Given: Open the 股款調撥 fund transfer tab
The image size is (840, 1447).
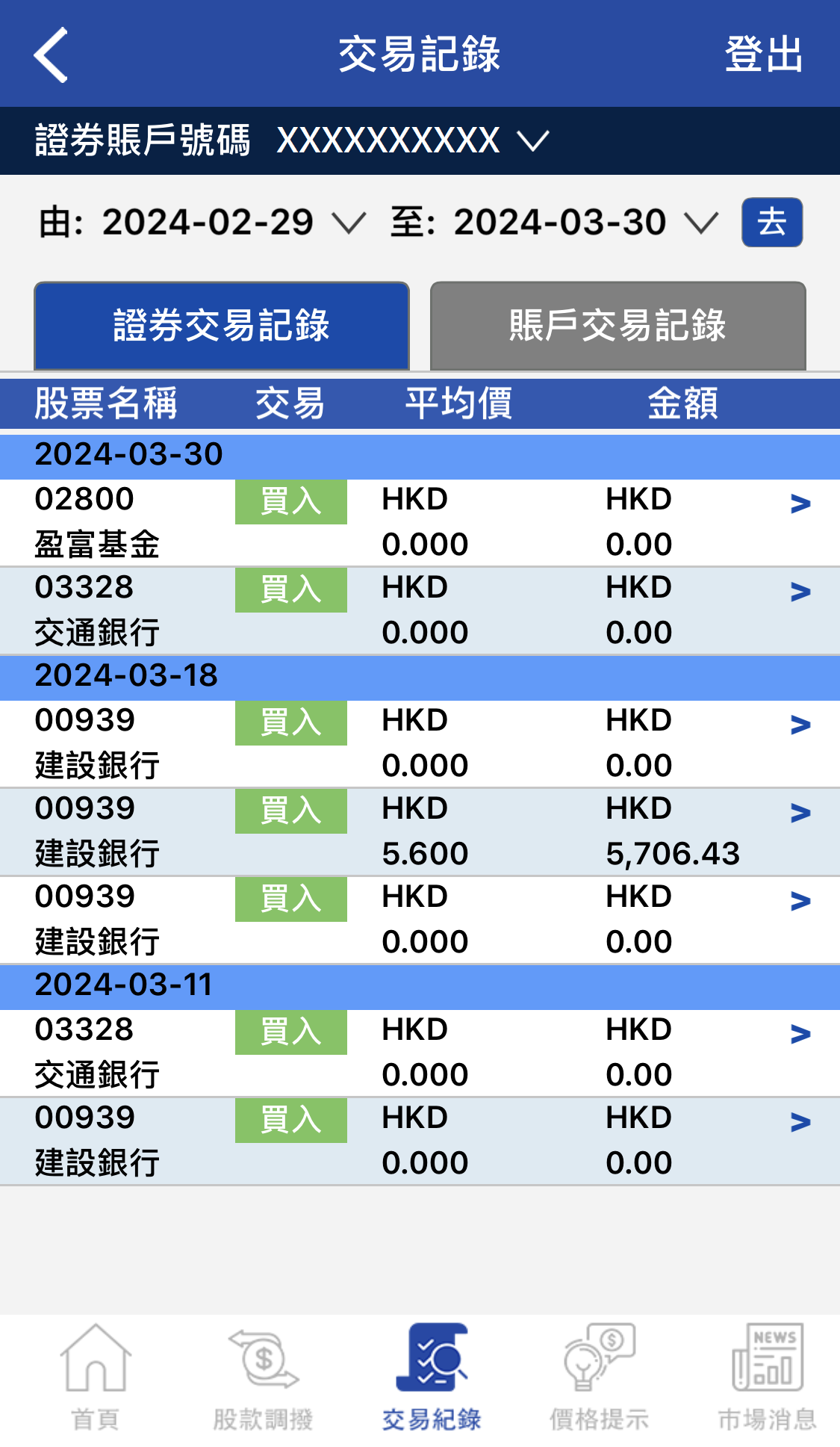Looking at the screenshot, I should point(263,1376).
